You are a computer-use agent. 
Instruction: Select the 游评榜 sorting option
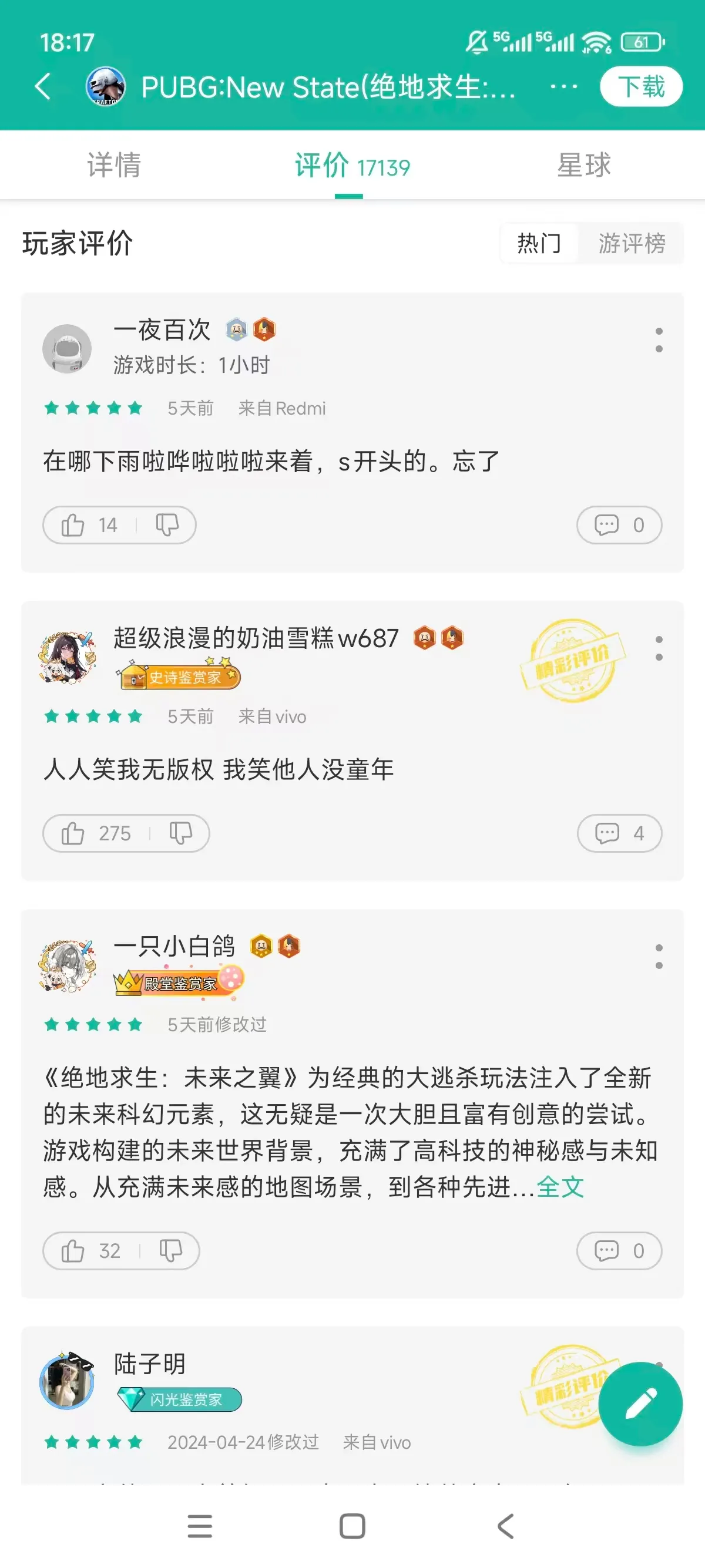(x=632, y=243)
